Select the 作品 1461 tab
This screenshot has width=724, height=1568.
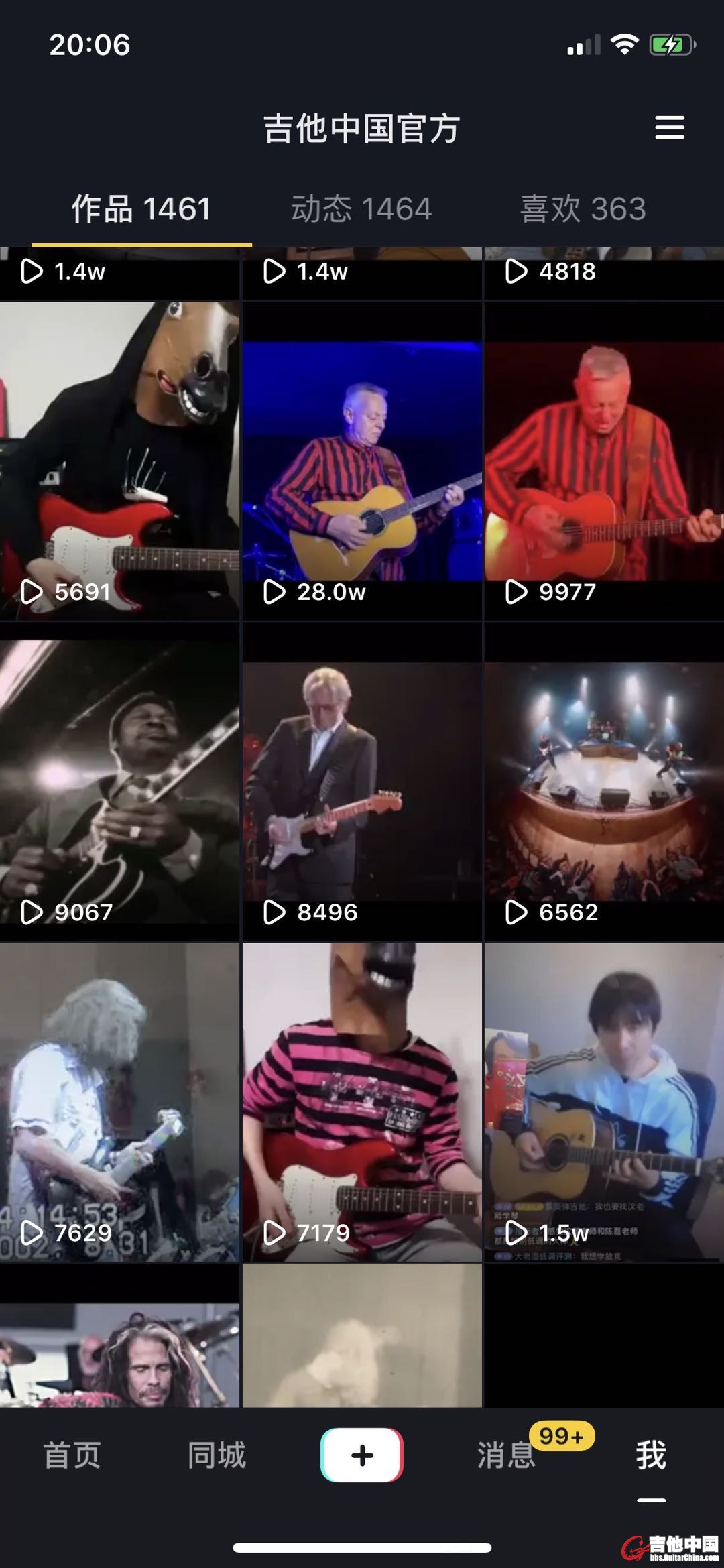(x=141, y=209)
